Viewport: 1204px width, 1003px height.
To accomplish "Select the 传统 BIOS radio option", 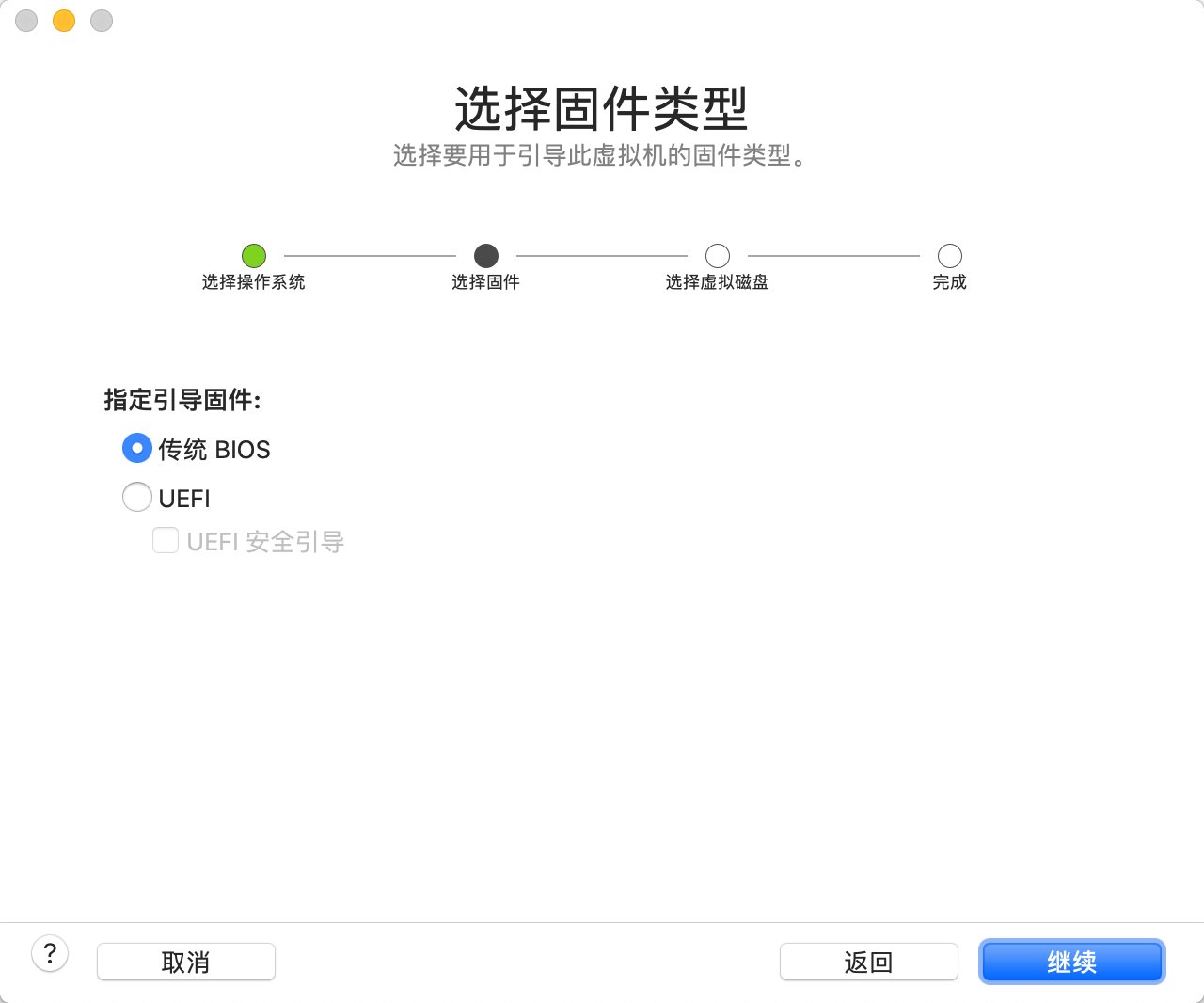I will (x=137, y=449).
